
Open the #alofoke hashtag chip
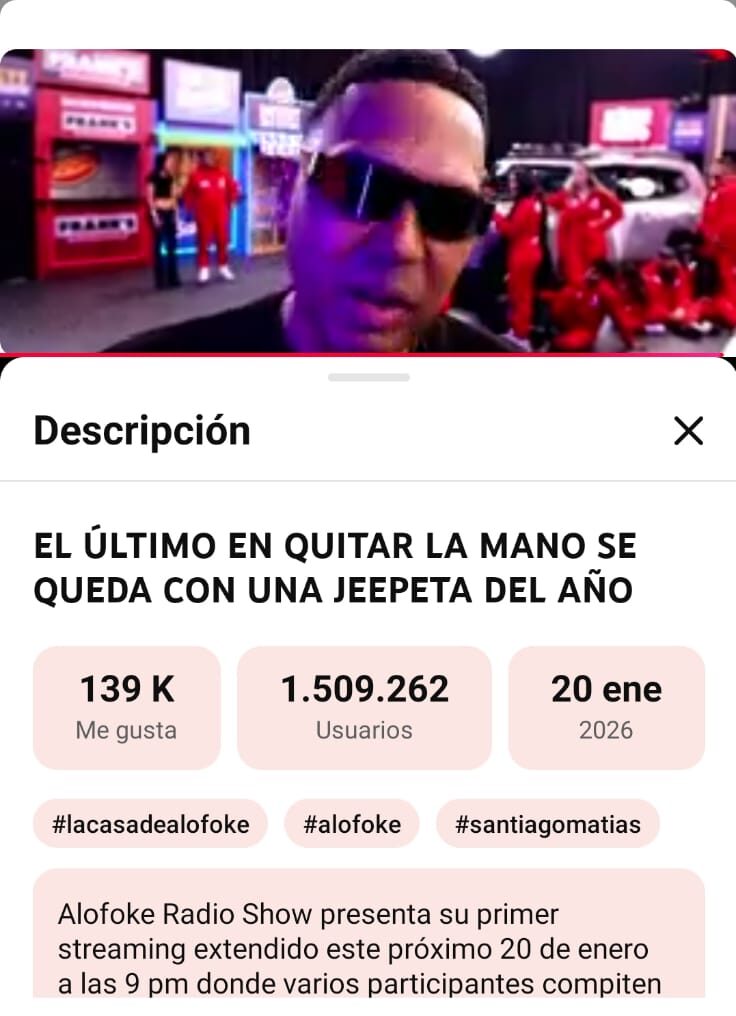point(352,824)
